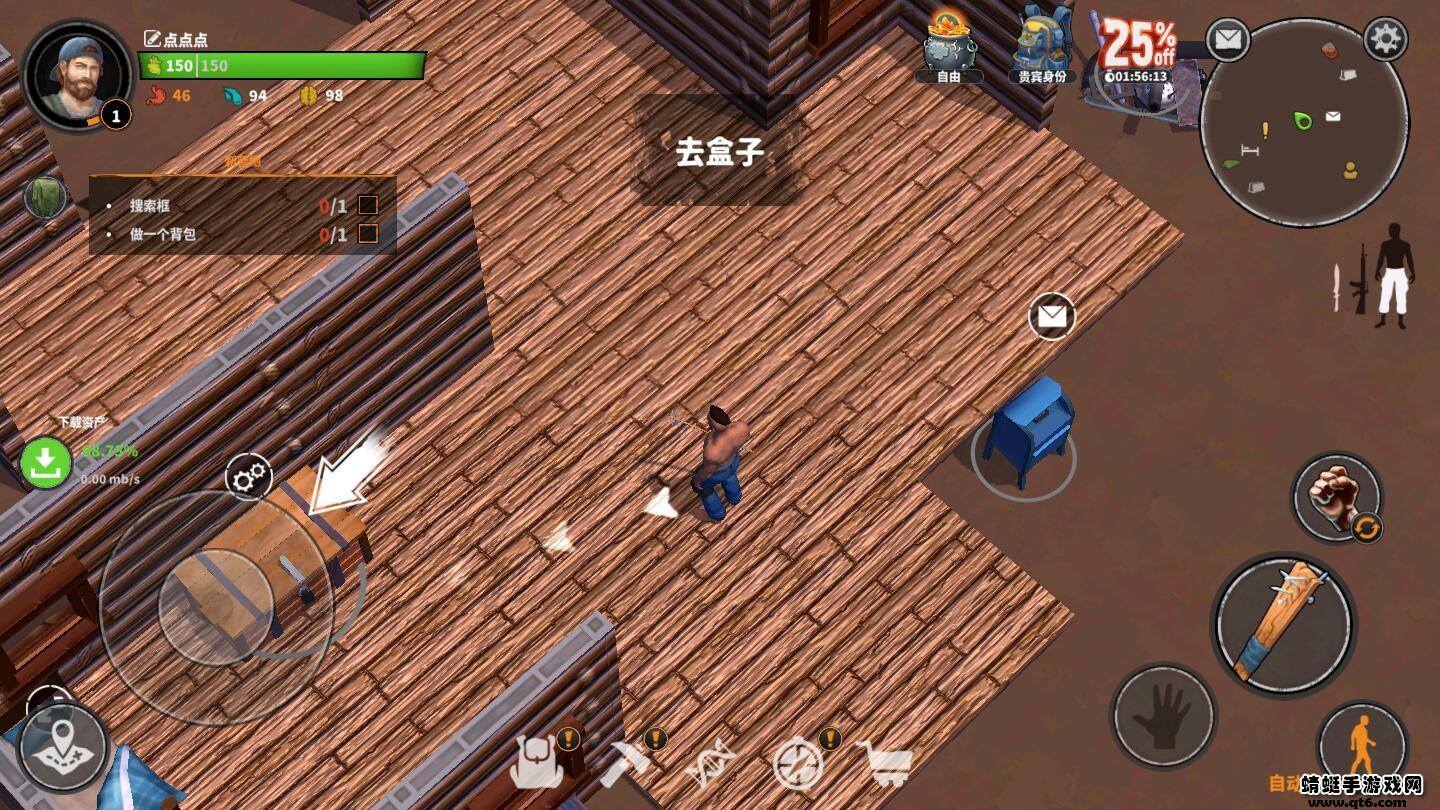Attack with the spiked bat weapon

pyautogui.click(x=1283, y=624)
